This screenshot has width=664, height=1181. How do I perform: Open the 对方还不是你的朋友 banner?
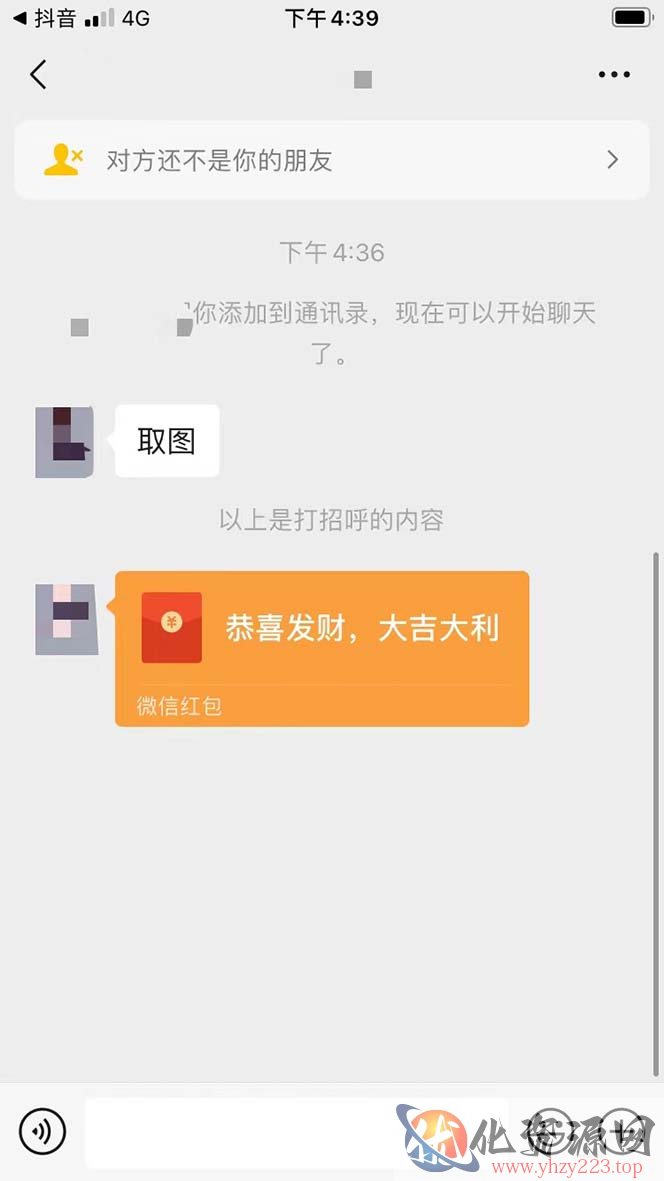coord(331,160)
